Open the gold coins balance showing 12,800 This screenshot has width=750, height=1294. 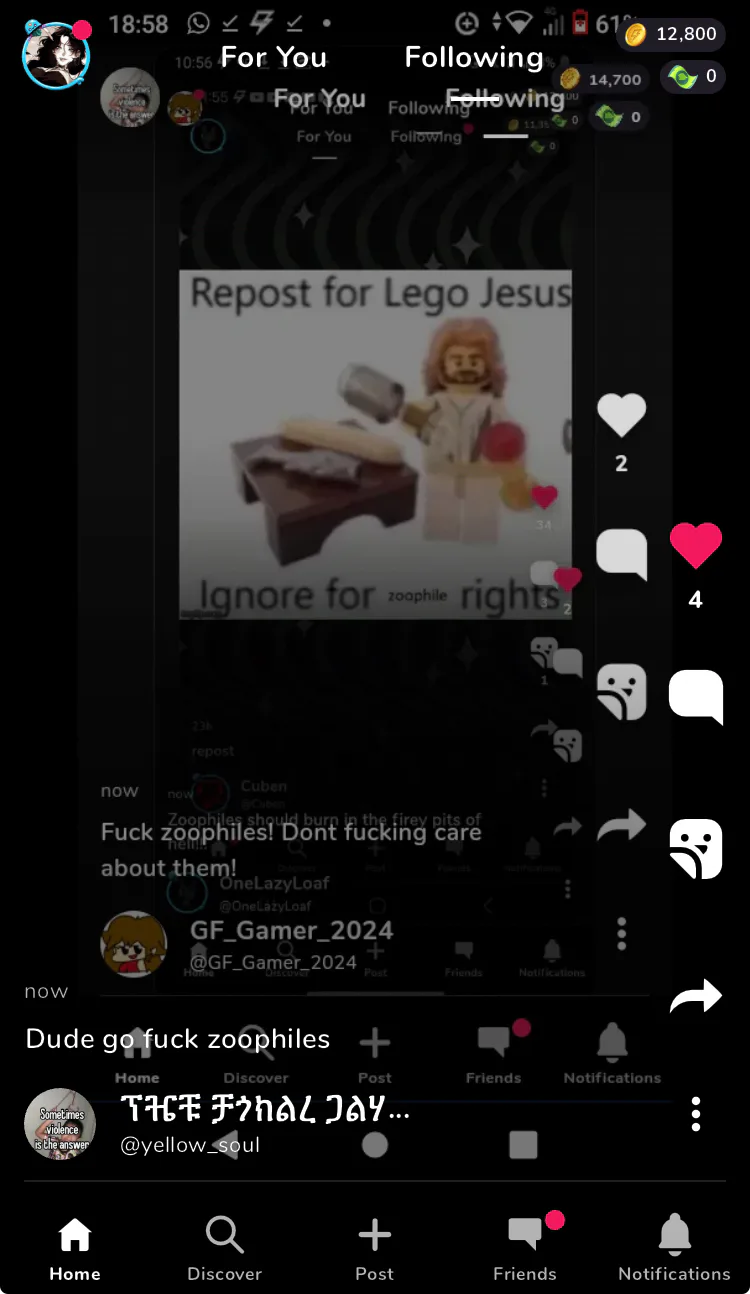click(670, 35)
